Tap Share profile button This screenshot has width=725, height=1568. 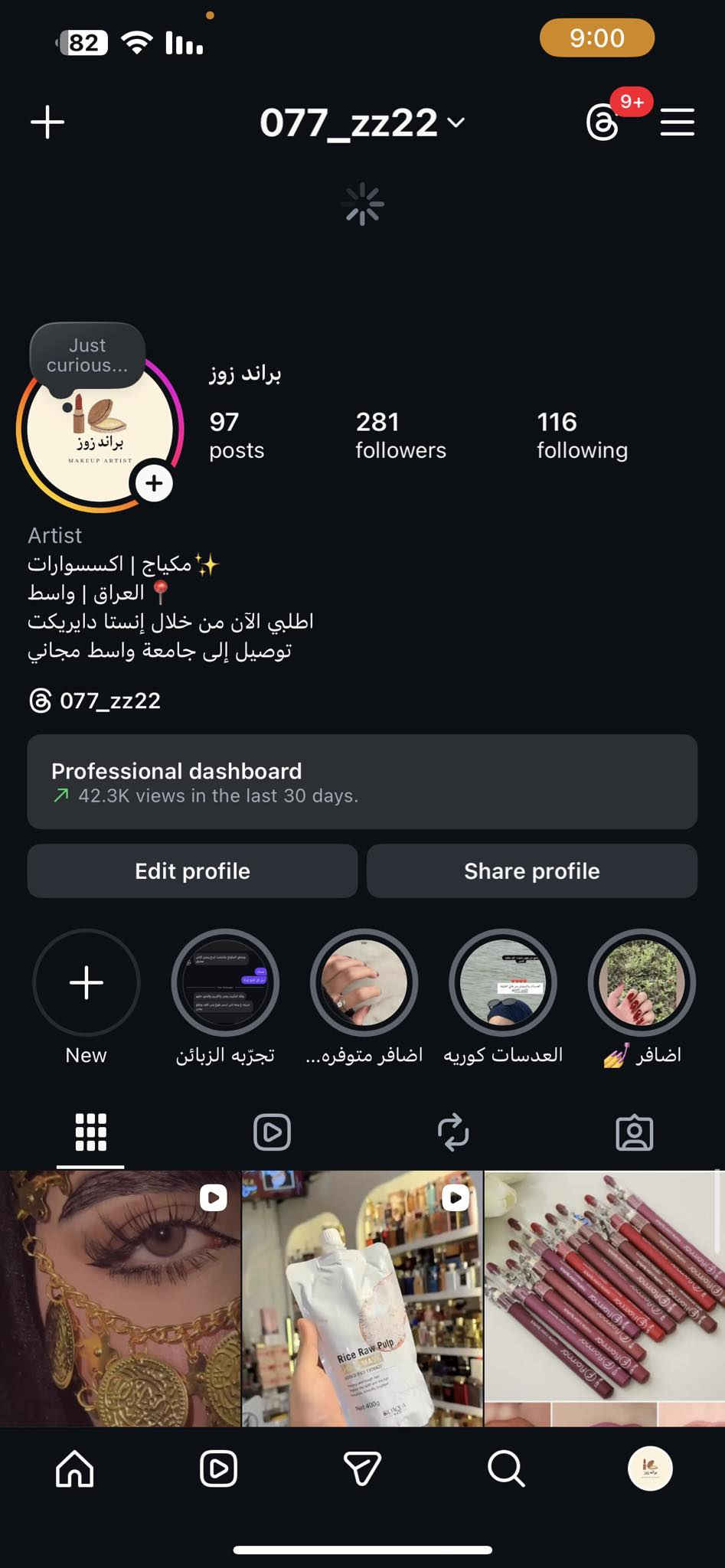pos(532,871)
